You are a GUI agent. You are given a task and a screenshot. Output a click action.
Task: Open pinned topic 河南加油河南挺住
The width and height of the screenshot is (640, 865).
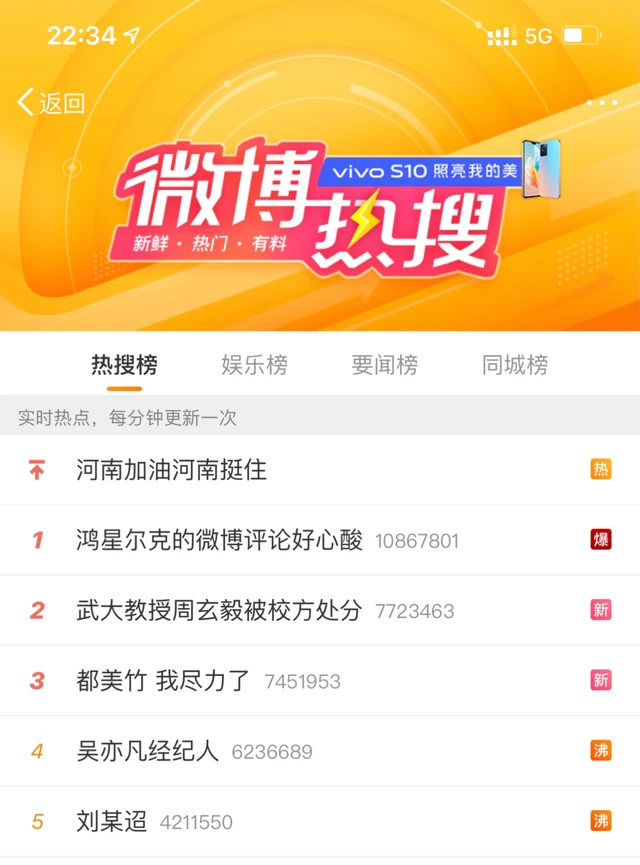172,470
